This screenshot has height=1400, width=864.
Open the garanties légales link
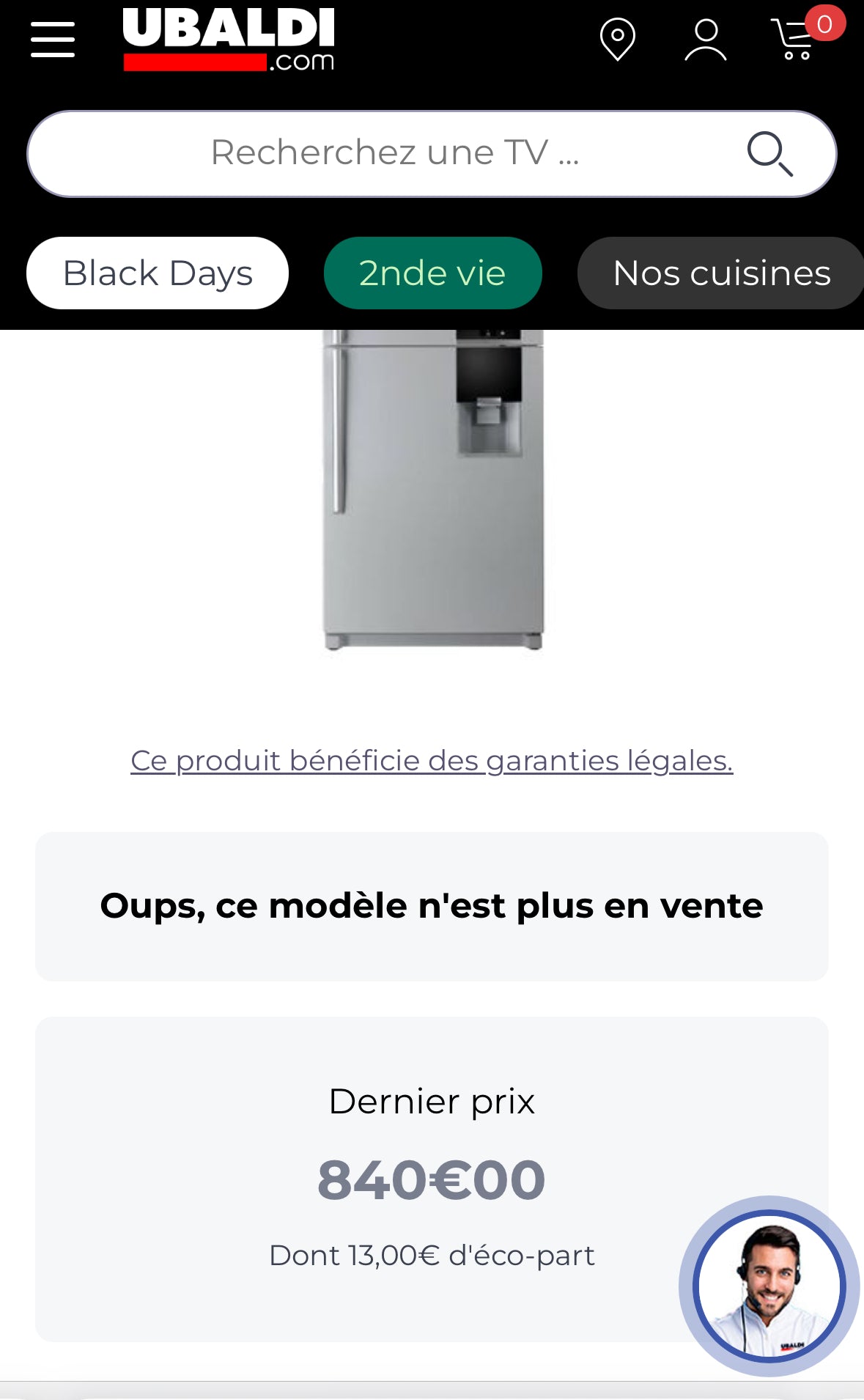432,761
